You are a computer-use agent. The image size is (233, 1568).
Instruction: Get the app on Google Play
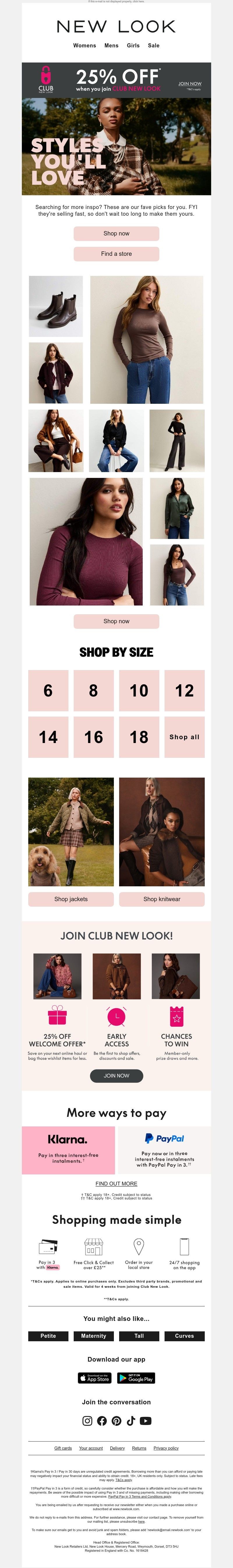pyautogui.click(x=136, y=1378)
